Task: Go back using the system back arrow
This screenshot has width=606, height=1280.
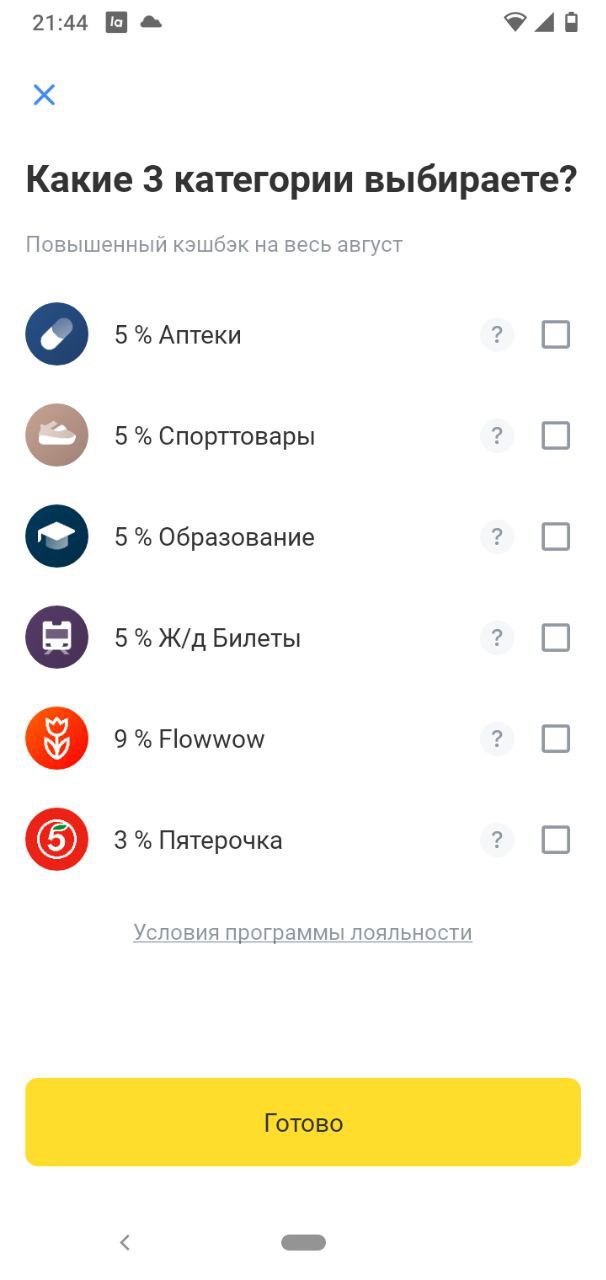Action: tap(125, 1242)
